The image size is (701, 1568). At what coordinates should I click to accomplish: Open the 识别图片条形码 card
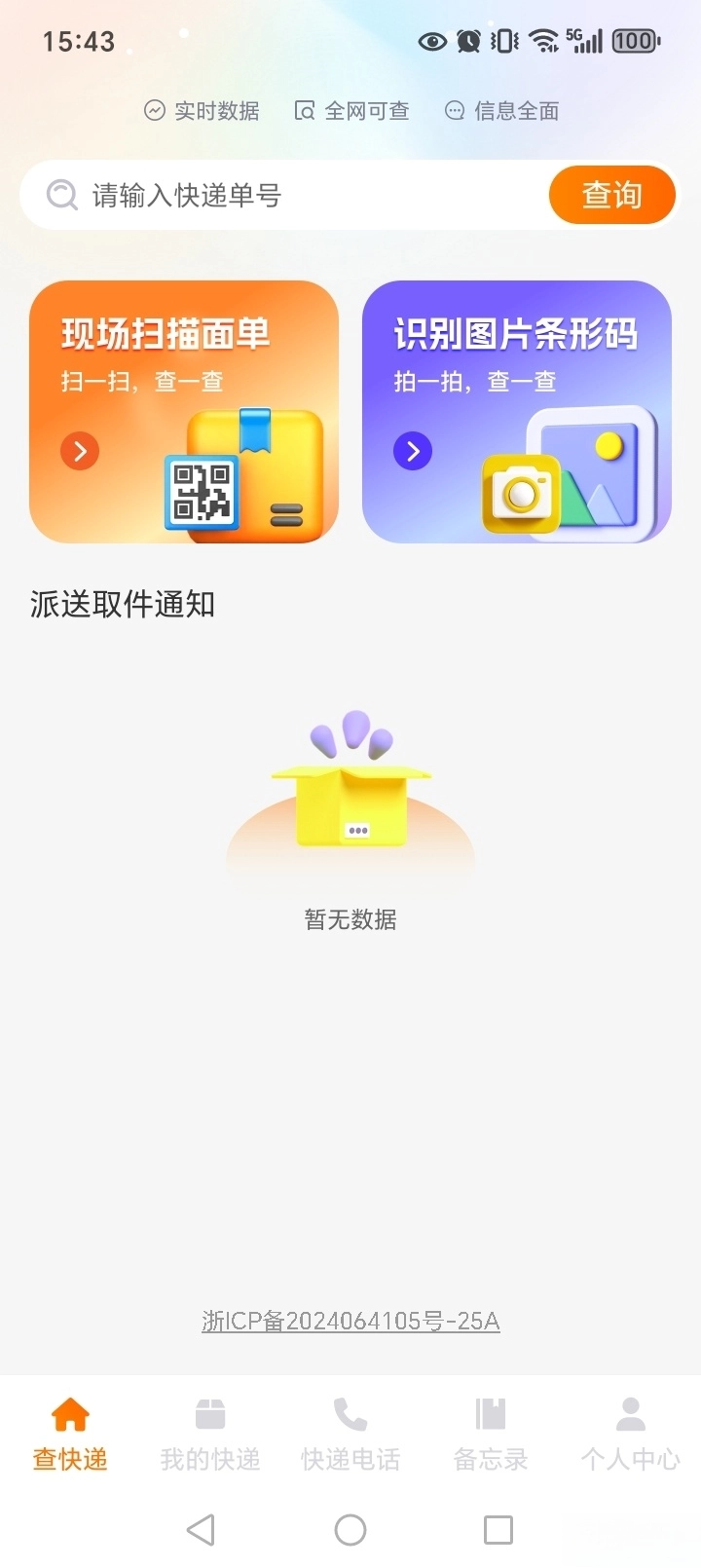pyautogui.click(x=516, y=411)
